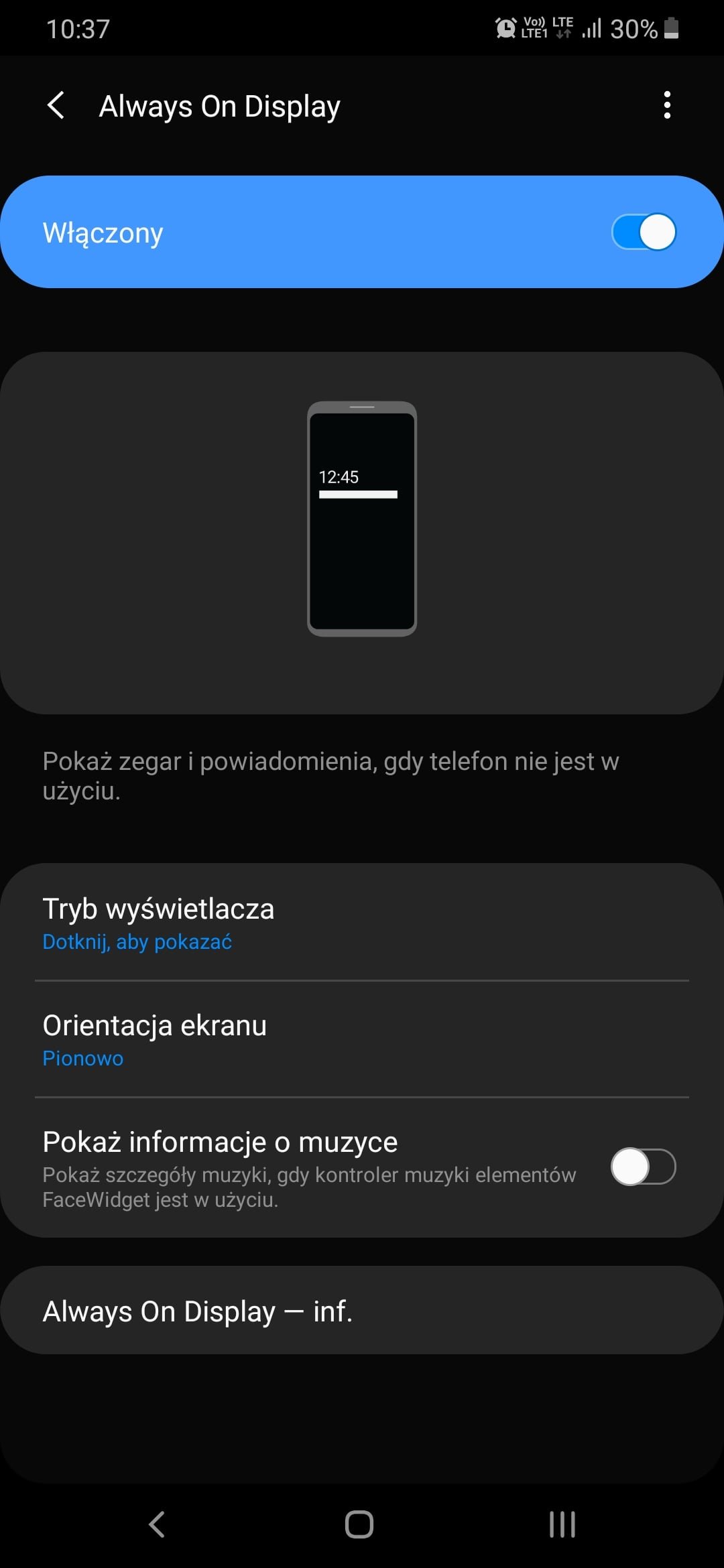Open Always On Display — inf.
This screenshot has width=724, height=1568.
pos(362,1311)
